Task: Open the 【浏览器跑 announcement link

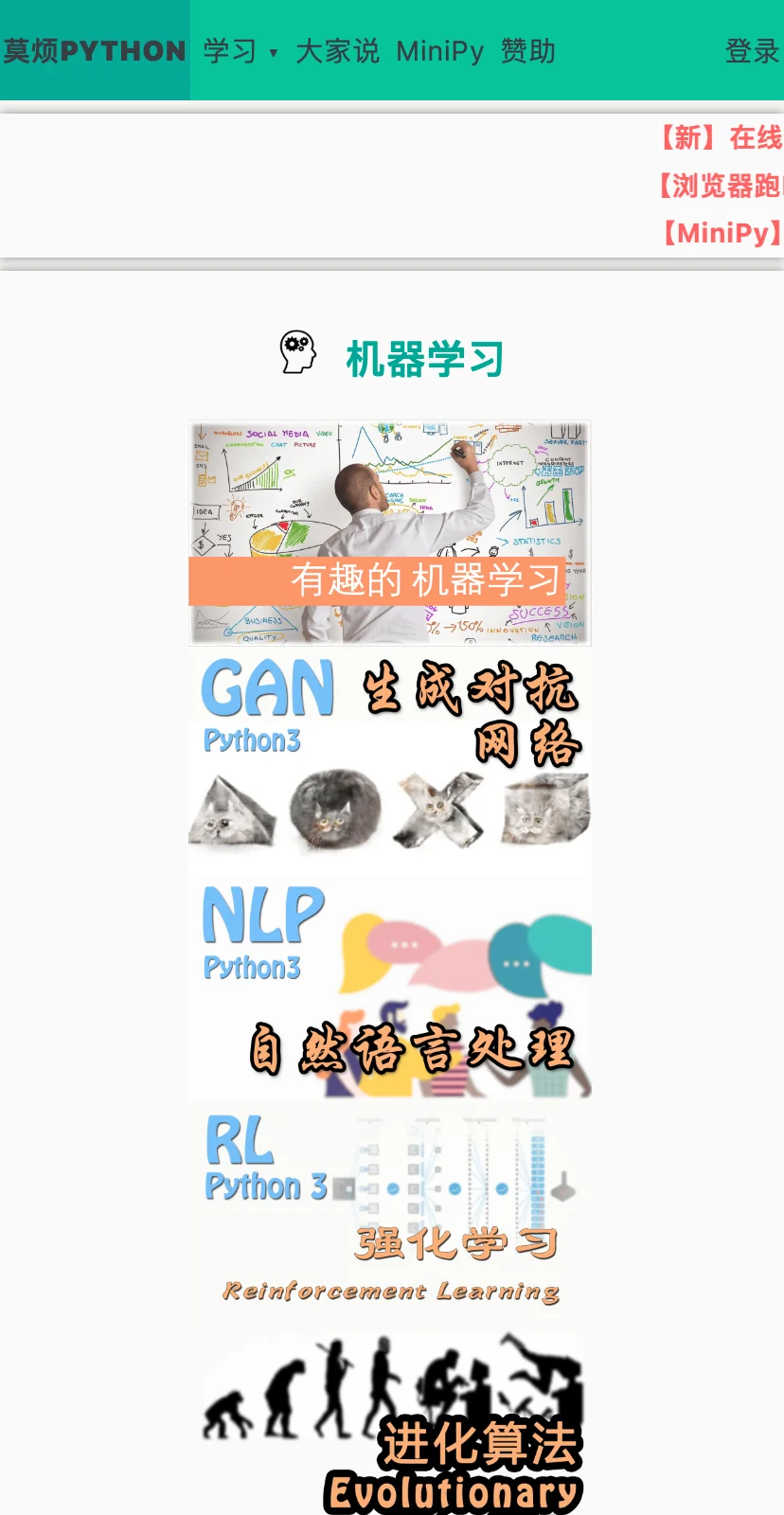Action: coord(720,186)
